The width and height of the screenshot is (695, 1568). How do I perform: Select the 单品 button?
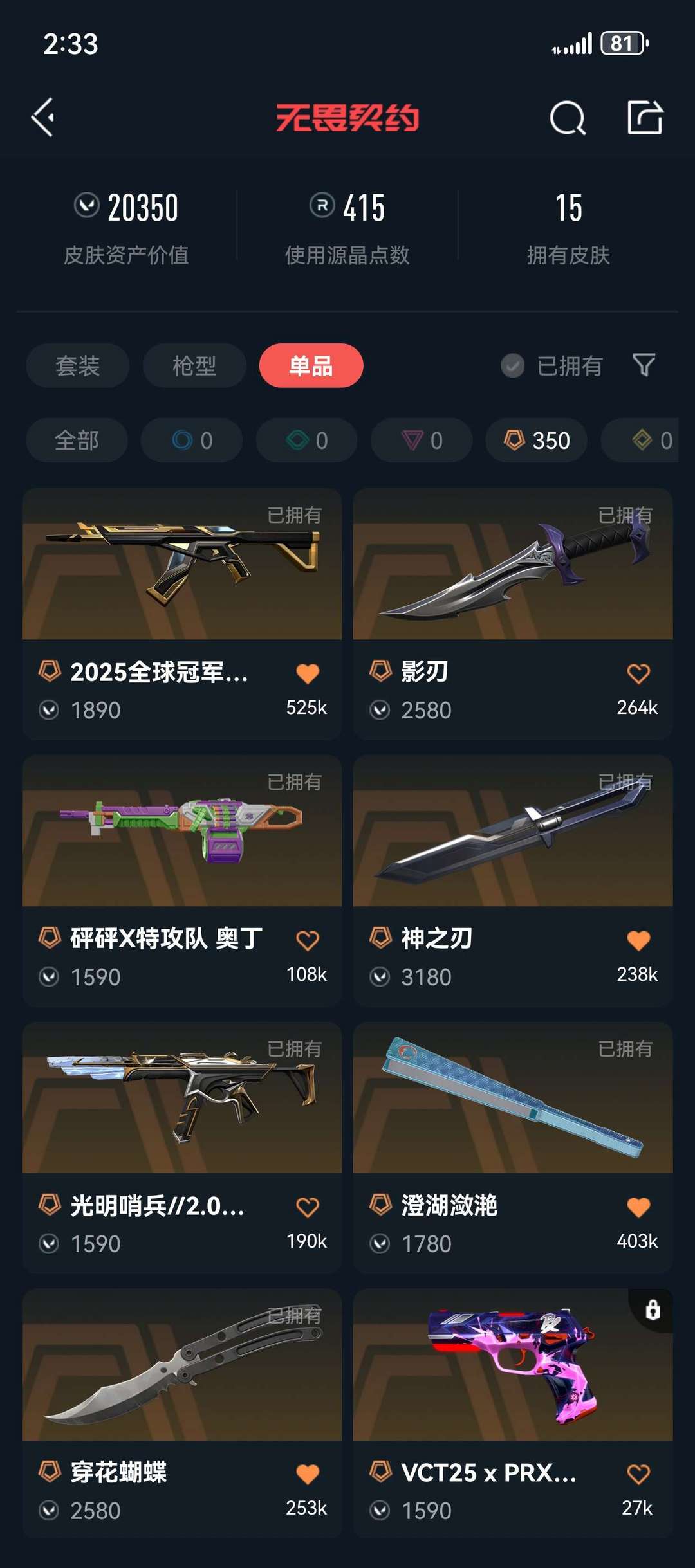(310, 365)
